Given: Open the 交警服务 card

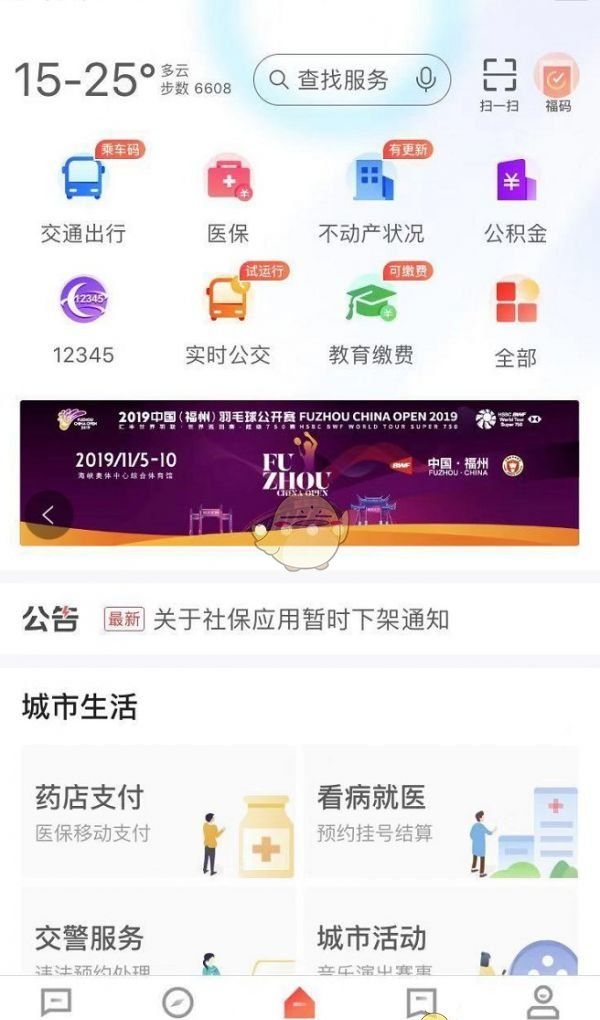Looking at the screenshot, I should click(x=158, y=945).
